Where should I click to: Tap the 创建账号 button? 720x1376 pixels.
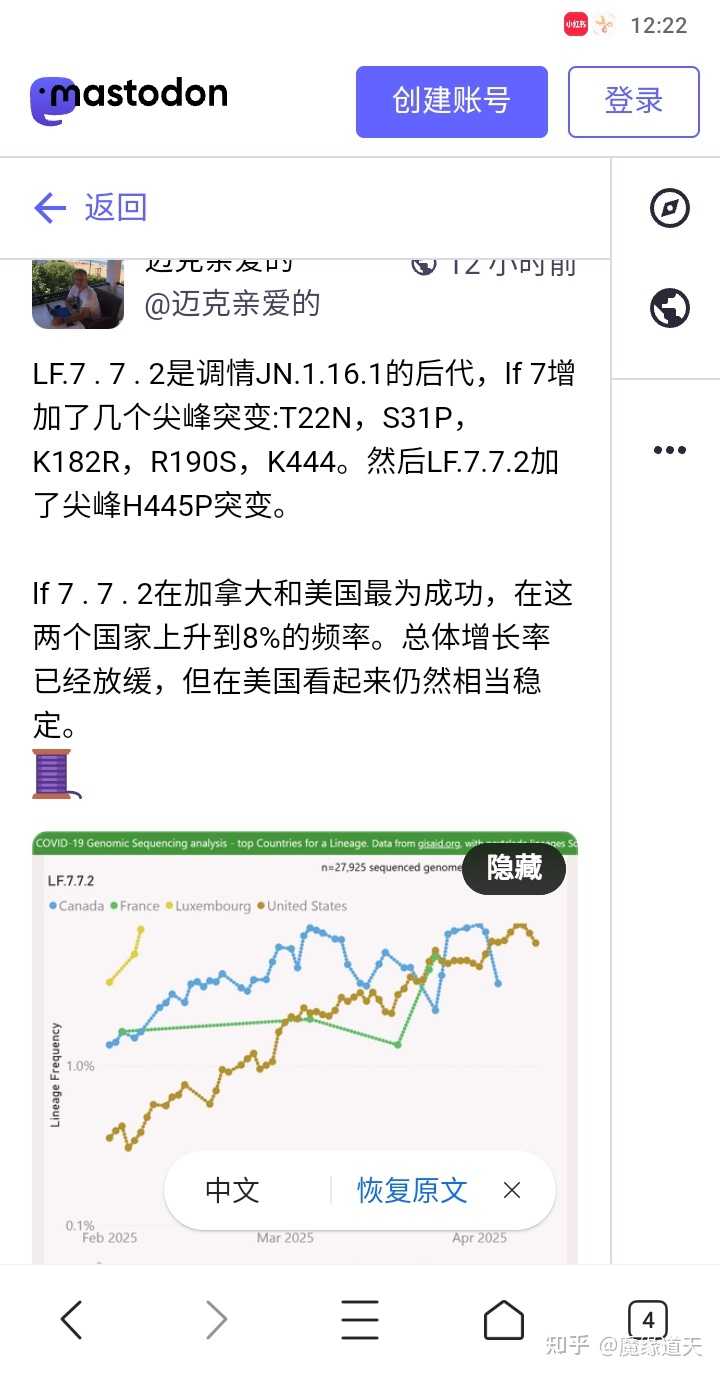452,101
